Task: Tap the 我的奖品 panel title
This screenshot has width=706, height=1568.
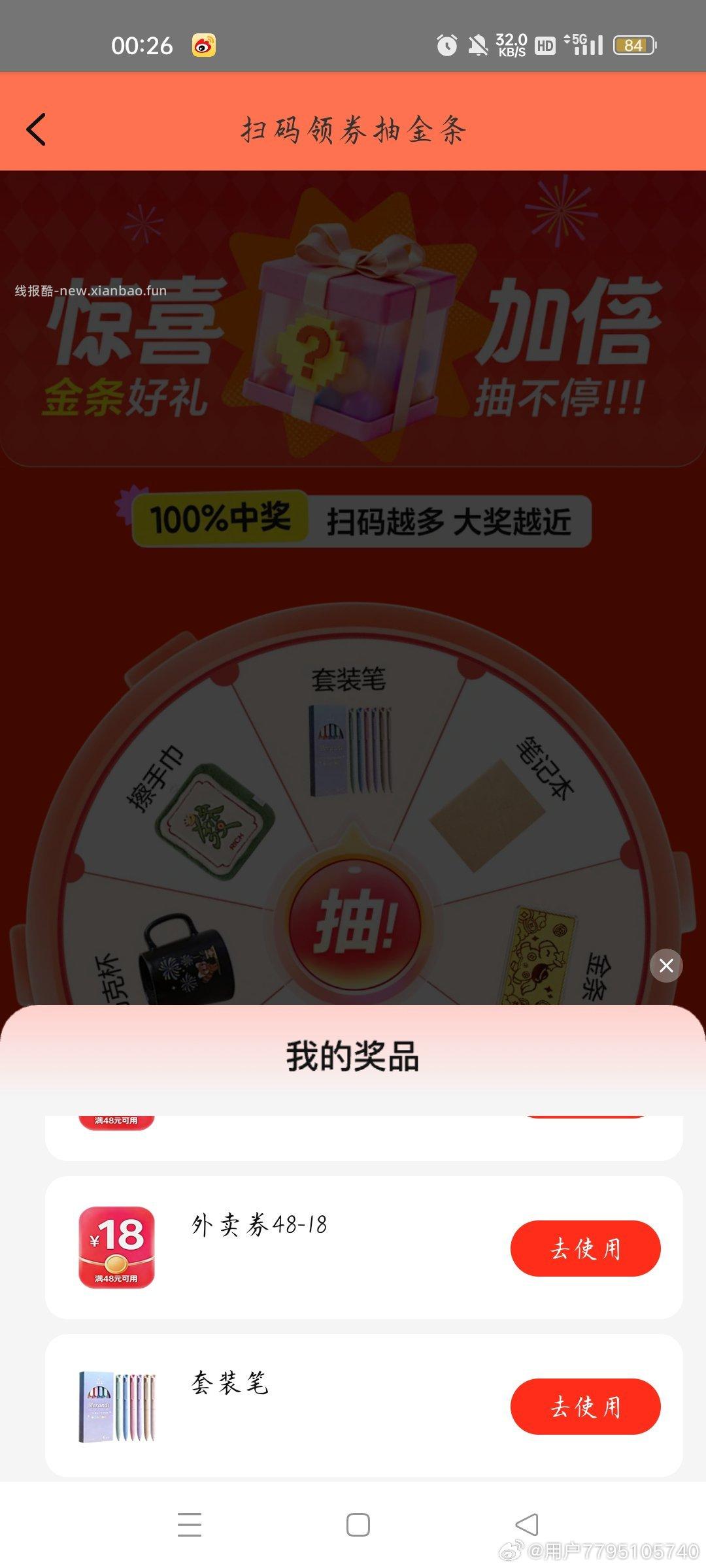Action: [353, 1057]
